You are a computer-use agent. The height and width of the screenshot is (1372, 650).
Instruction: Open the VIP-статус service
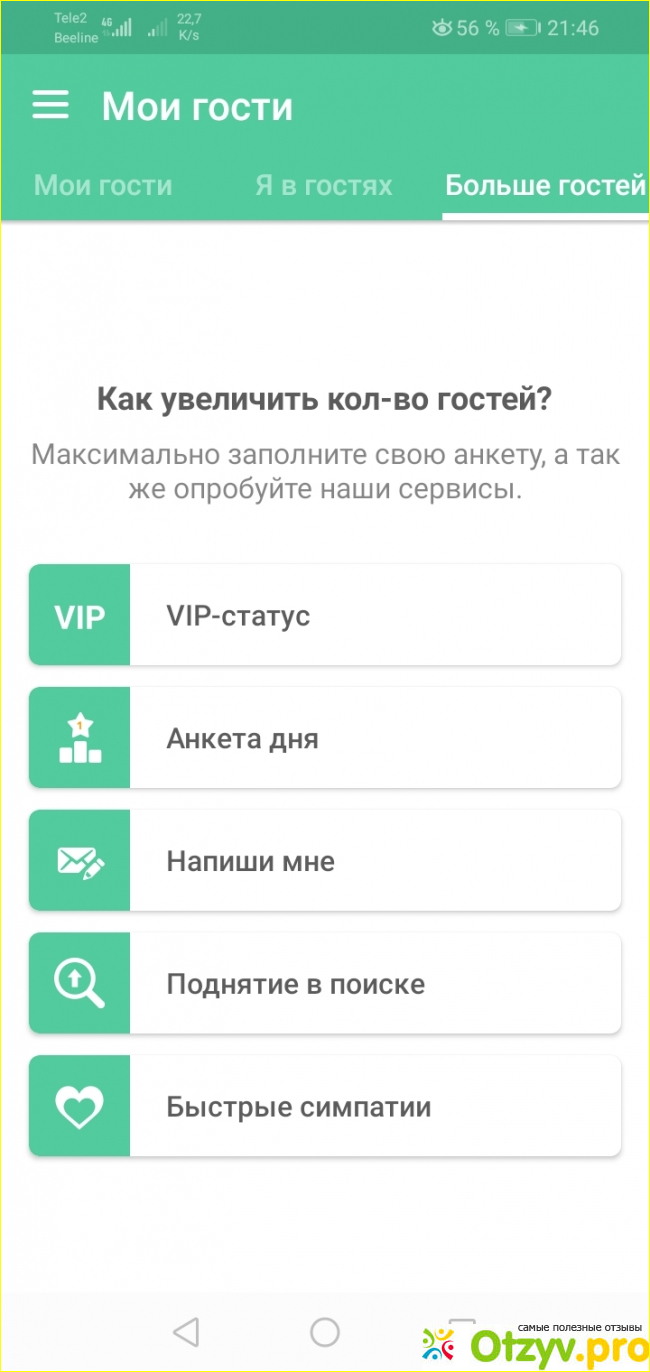click(x=325, y=615)
